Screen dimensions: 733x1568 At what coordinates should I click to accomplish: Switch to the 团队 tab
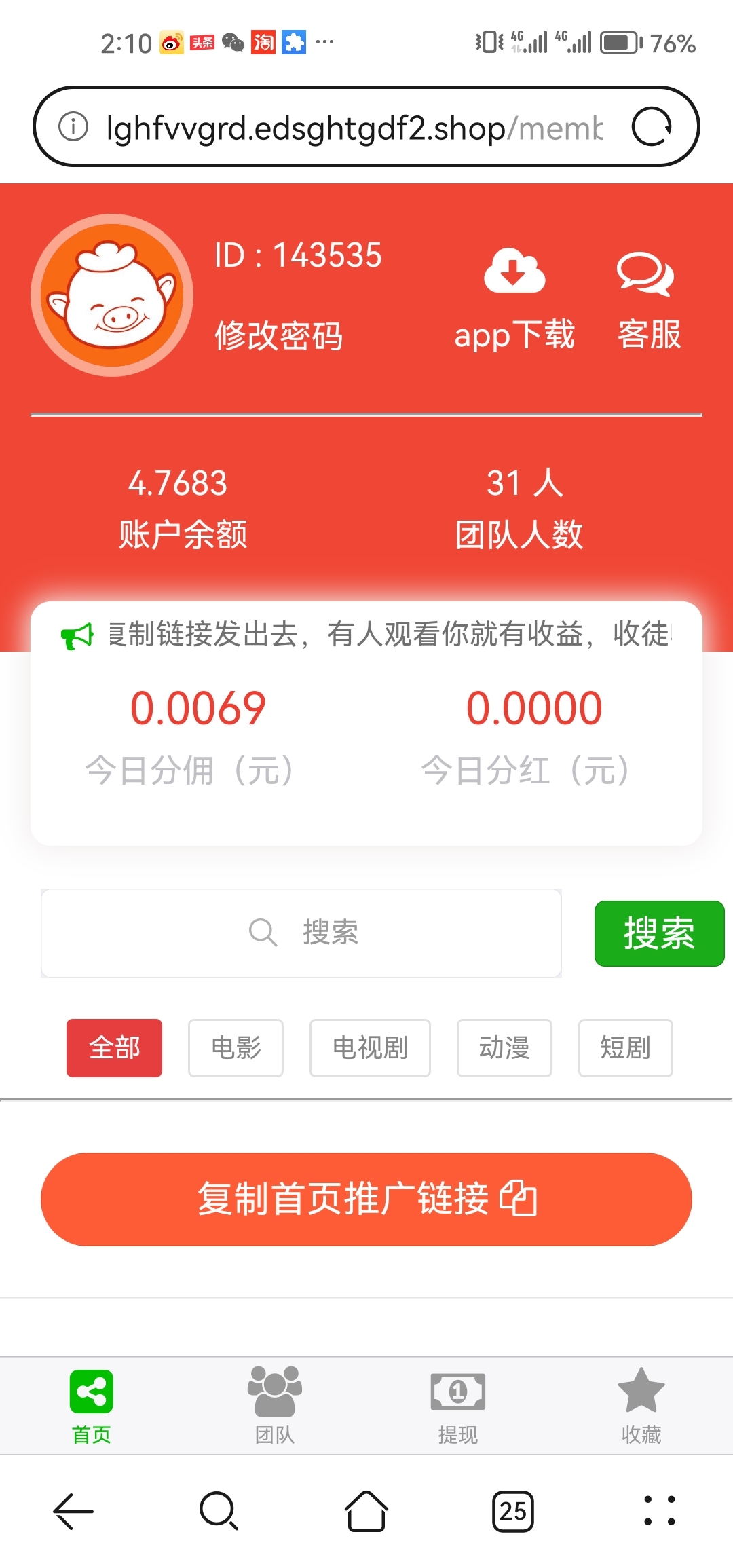pos(275,1405)
